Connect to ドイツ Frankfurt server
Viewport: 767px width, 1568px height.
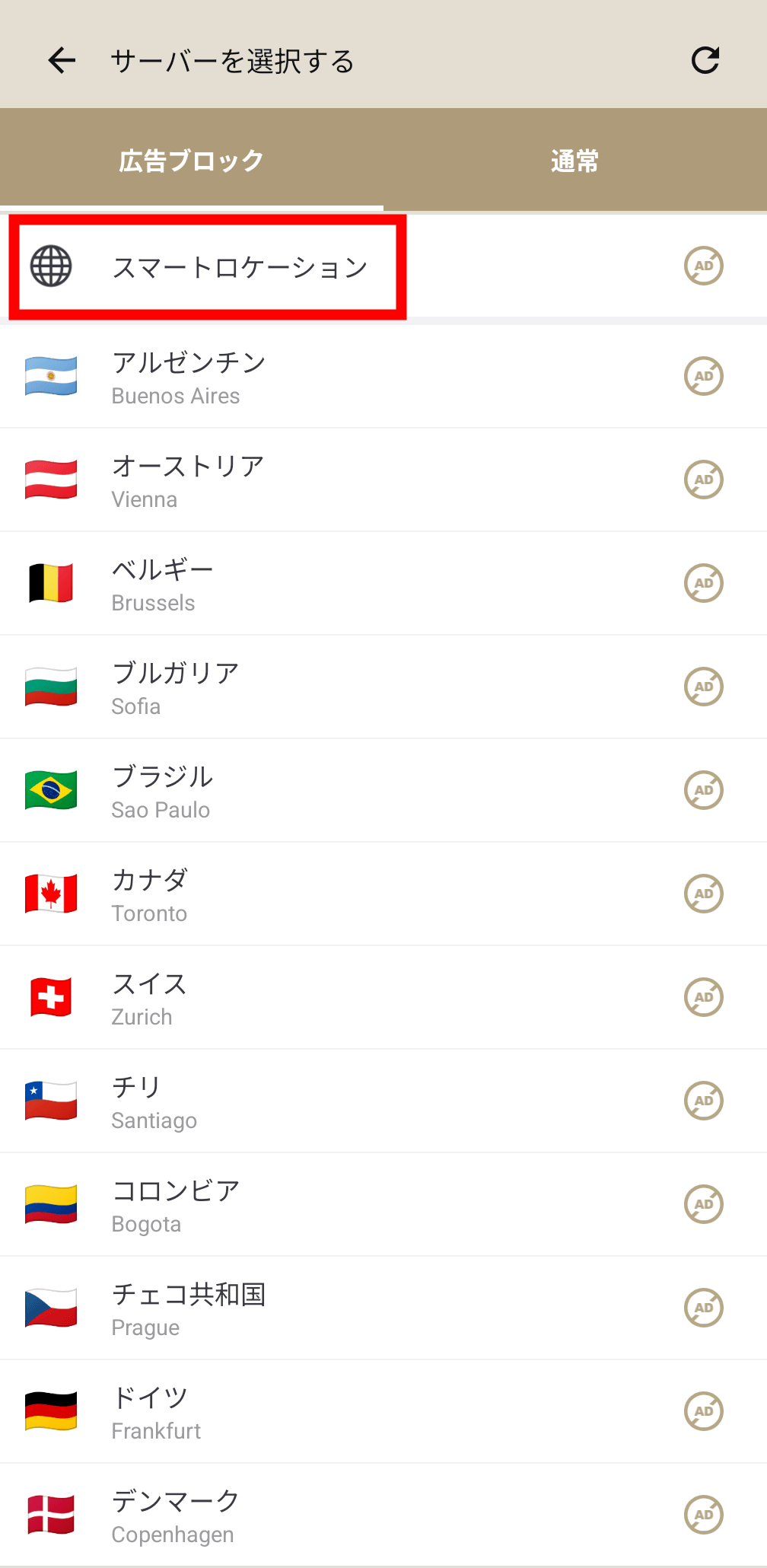point(156,1412)
